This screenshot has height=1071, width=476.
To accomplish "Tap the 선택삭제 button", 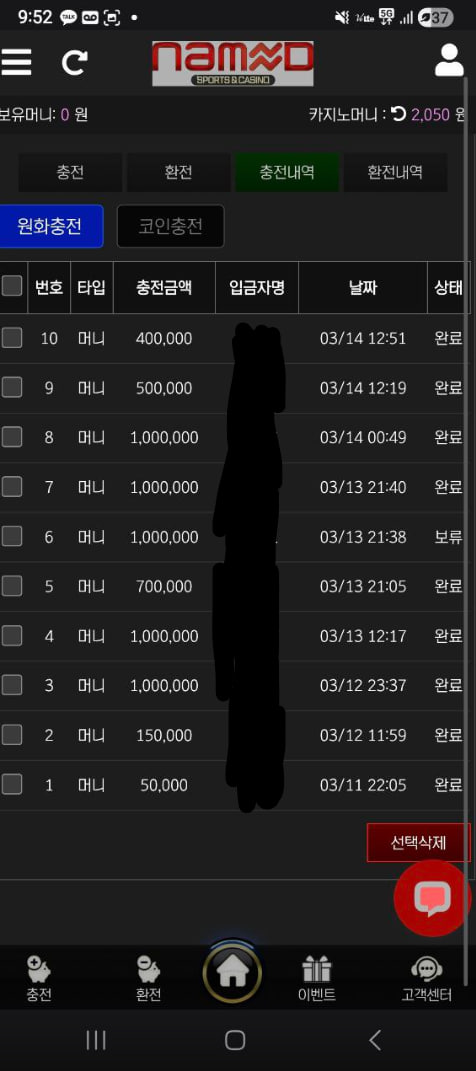I will [x=419, y=842].
